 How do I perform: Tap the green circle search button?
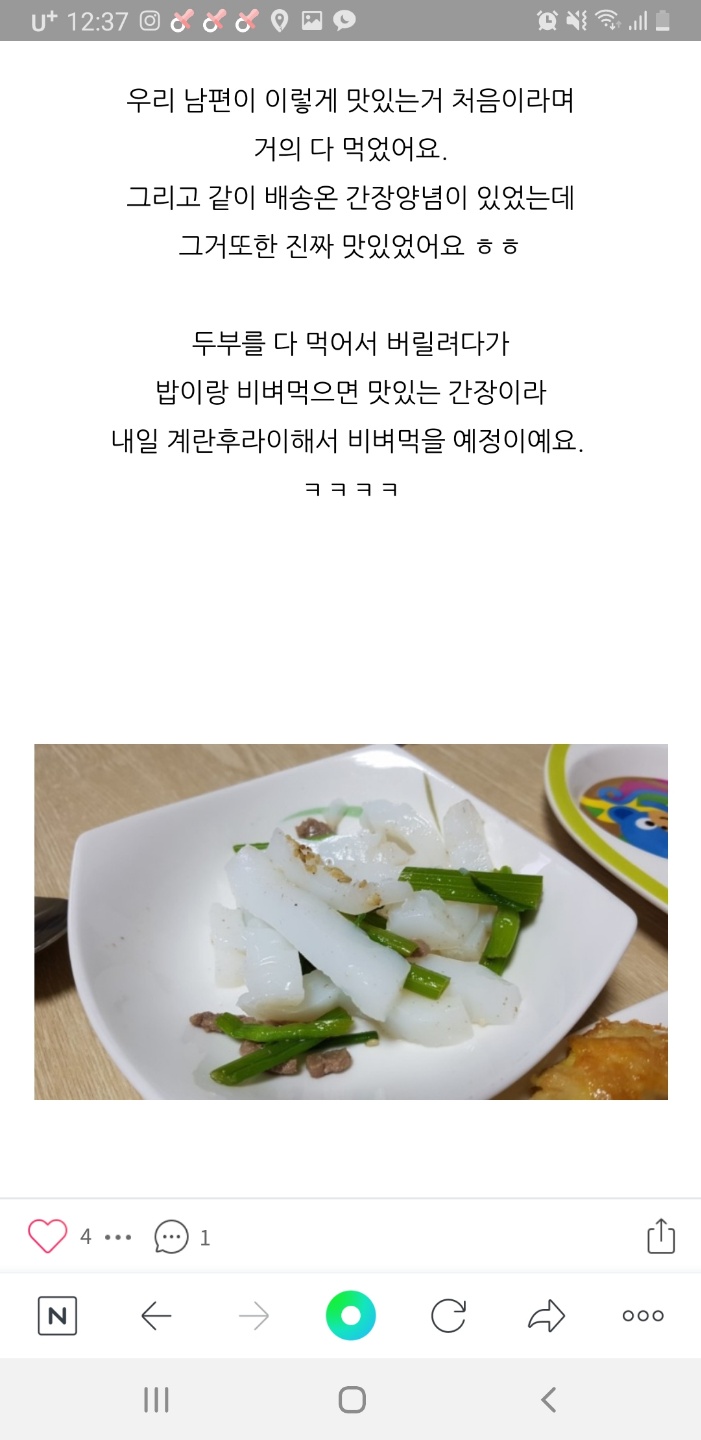click(x=350, y=1316)
